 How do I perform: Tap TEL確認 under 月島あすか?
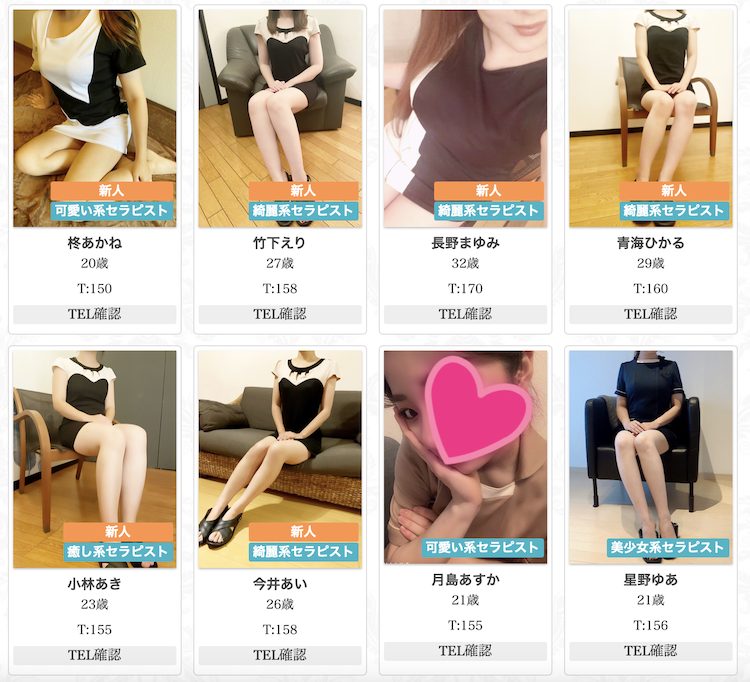coord(465,651)
